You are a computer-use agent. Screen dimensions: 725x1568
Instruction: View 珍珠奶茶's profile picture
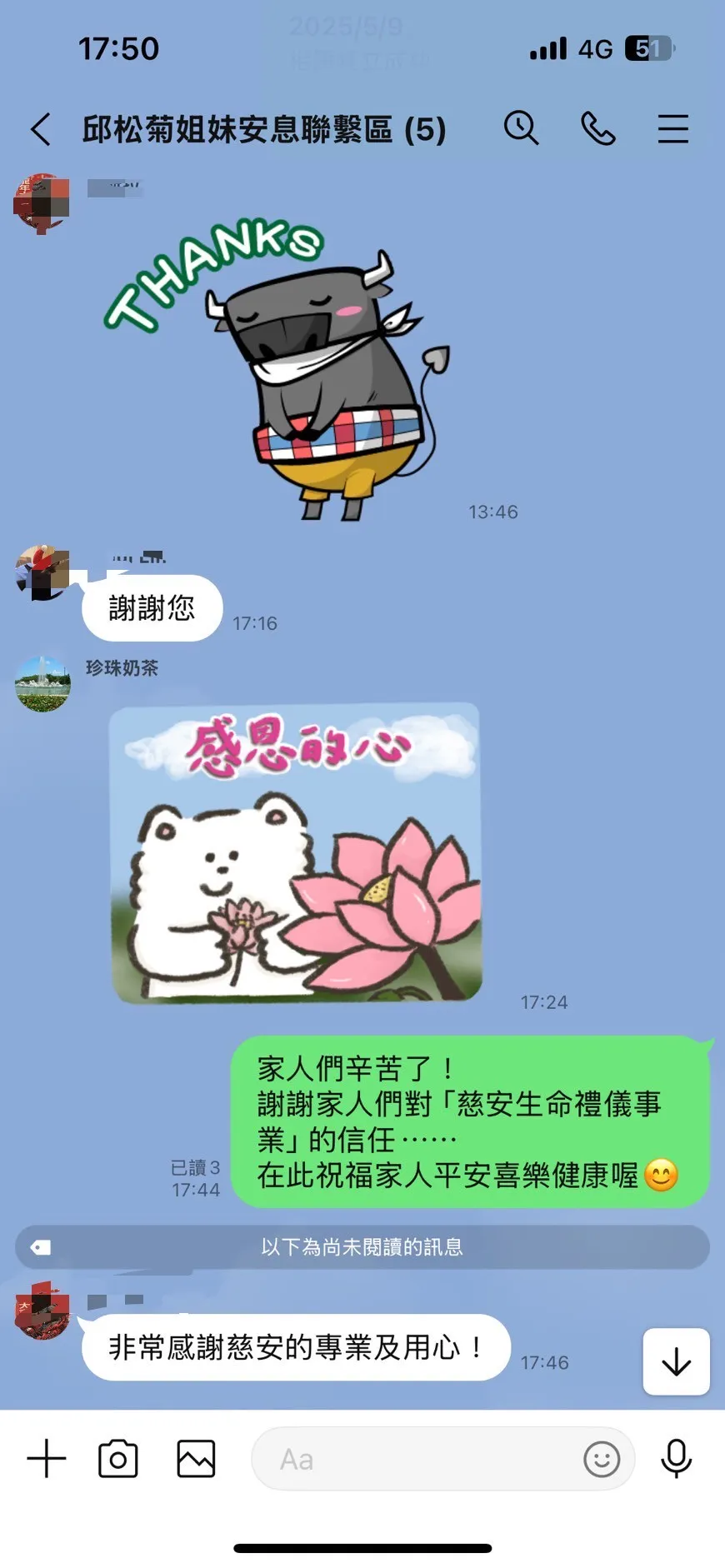42,683
